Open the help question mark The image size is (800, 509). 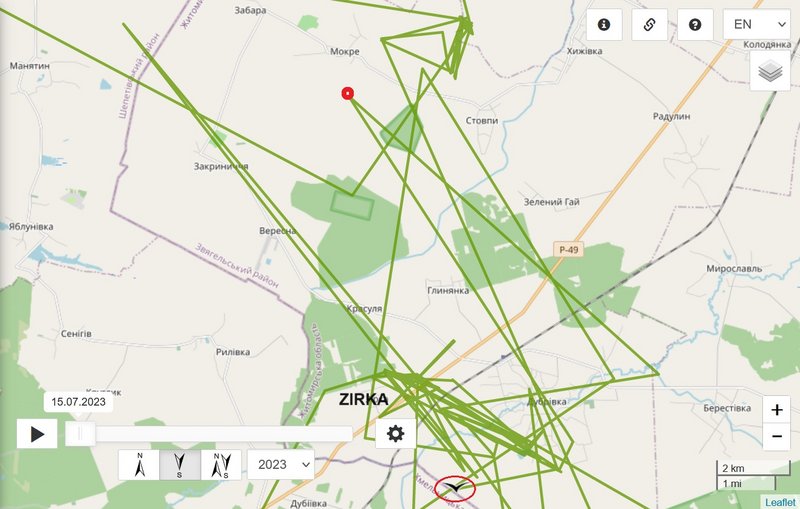coord(695,24)
